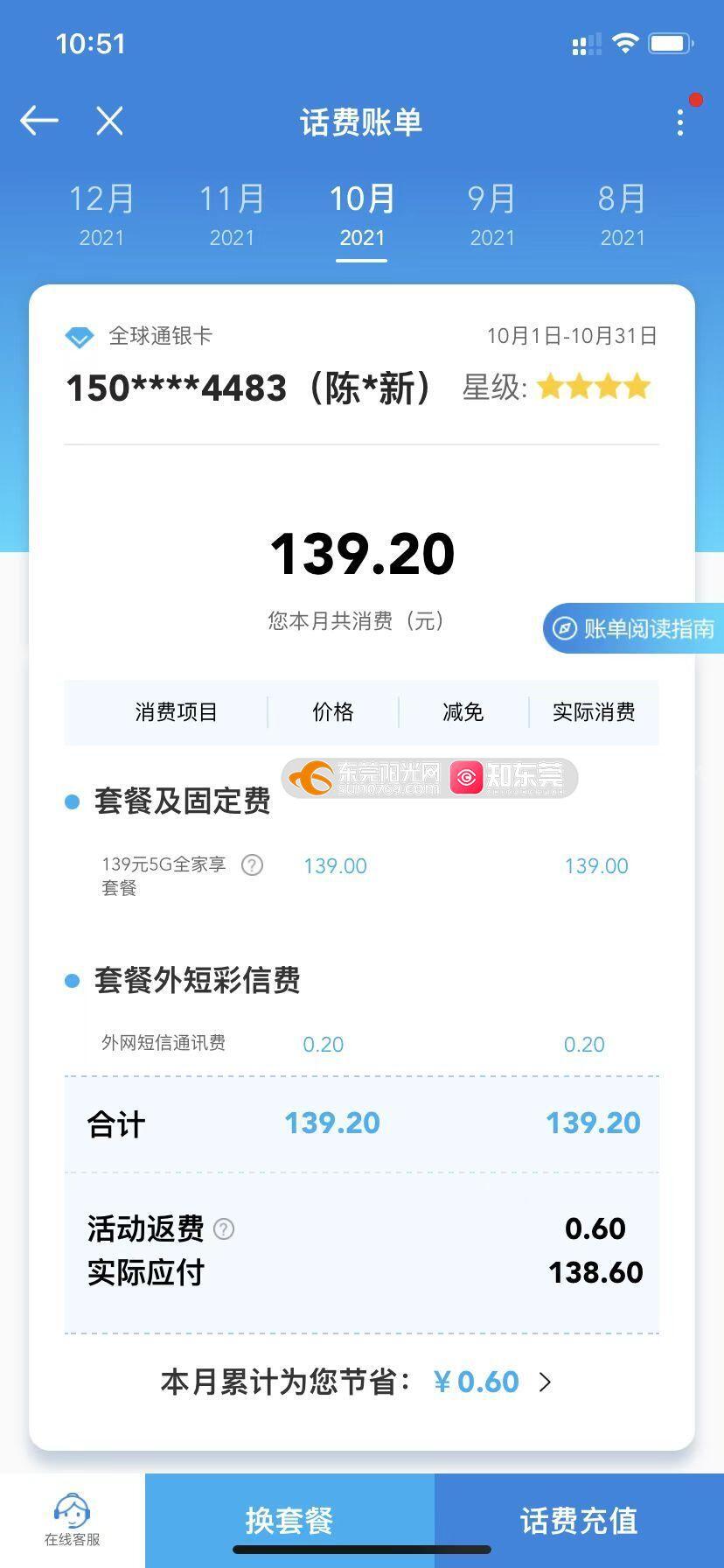Switch to the 12月 2021 bill
The width and height of the screenshot is (724, 1568).
coord(101,214)
